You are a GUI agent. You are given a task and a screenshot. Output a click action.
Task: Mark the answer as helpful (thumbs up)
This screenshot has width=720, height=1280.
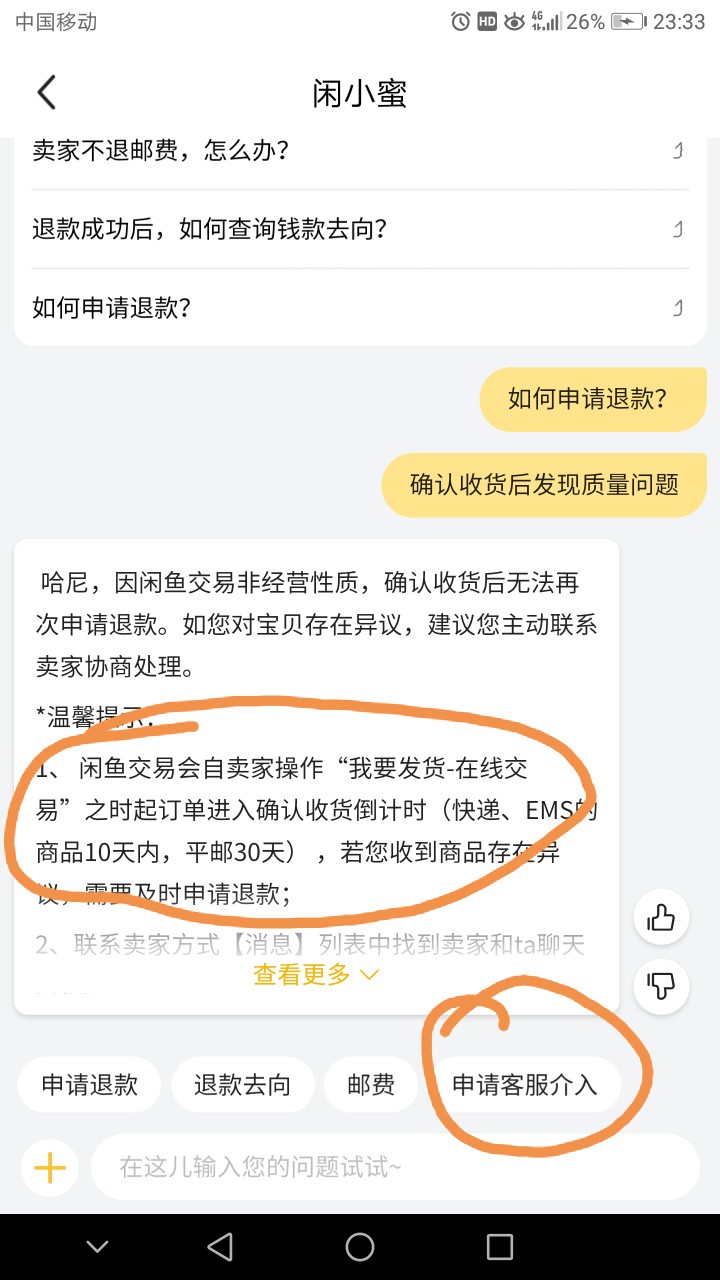pyautogui.click(x=661, y=917)
